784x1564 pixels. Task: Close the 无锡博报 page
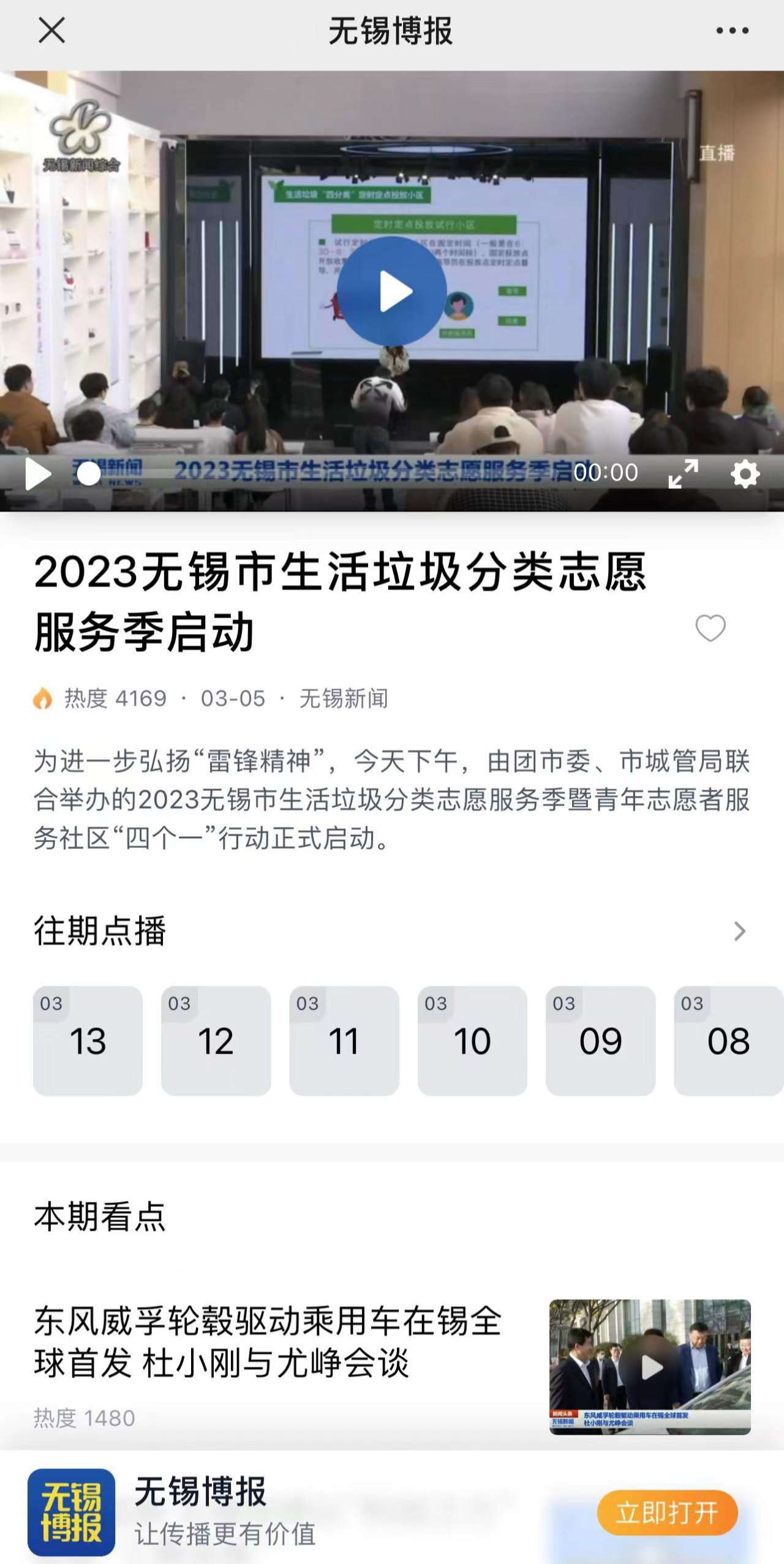click(x=51, y=30)
